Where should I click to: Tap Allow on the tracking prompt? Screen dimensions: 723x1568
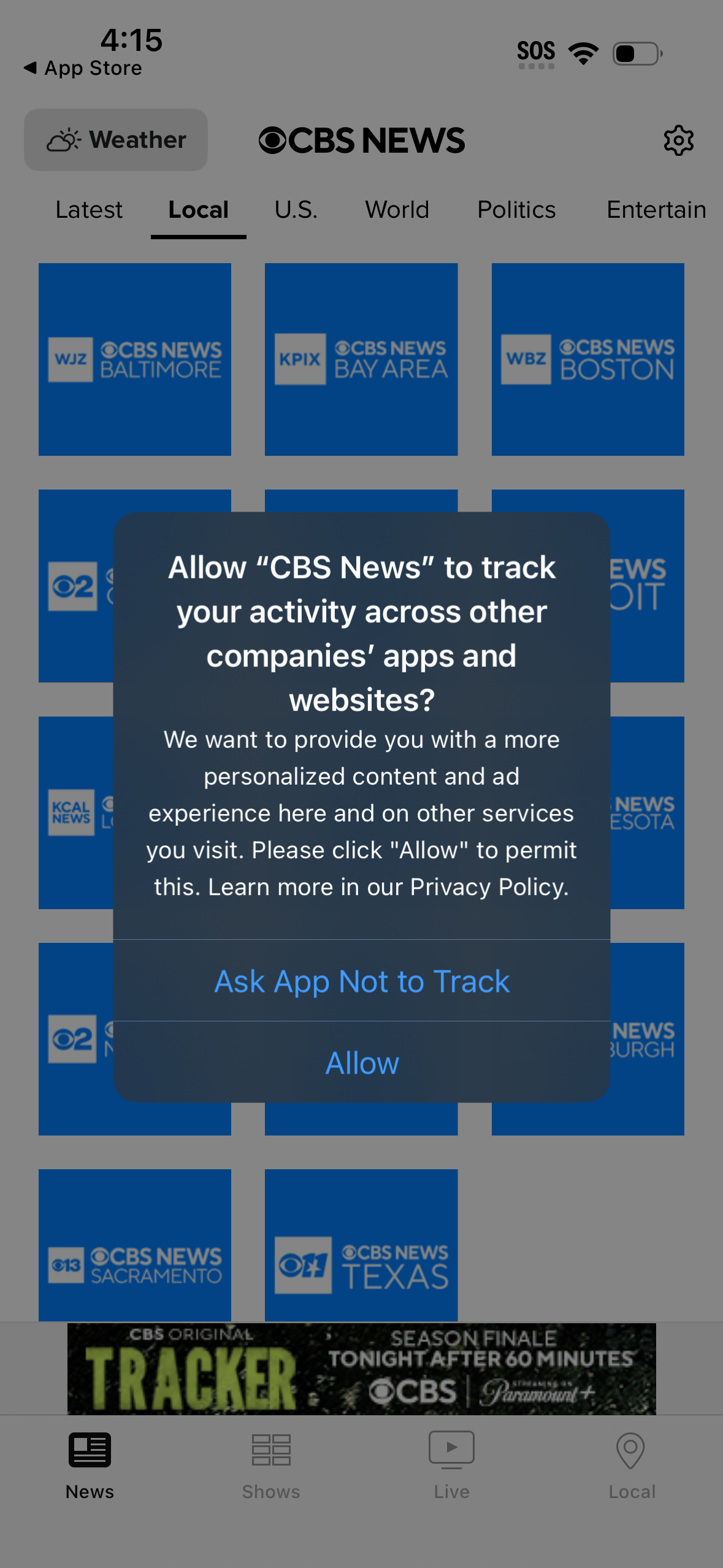tap(361, 1063)
